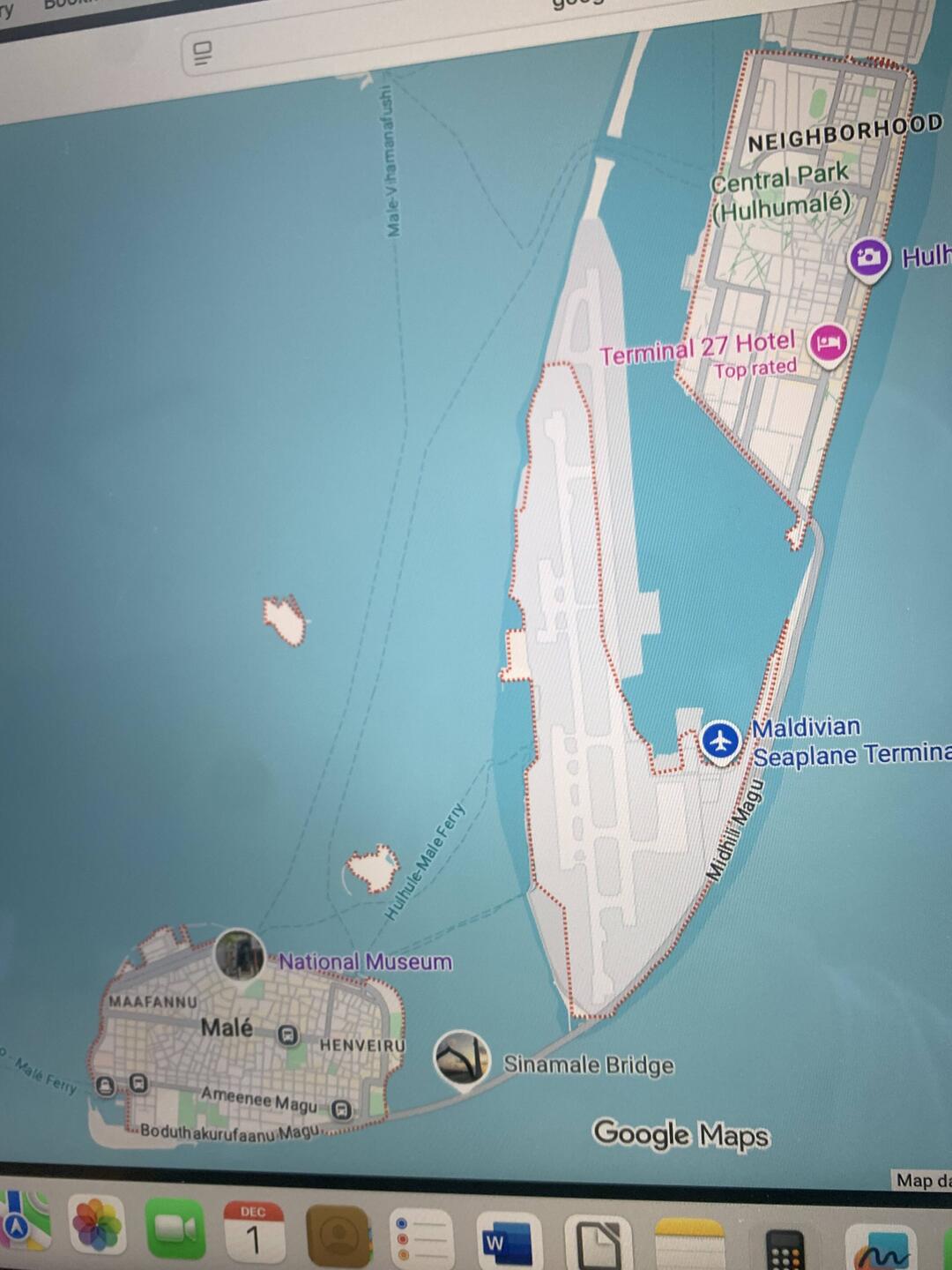Tap the transit stop on Ameenee Magu
The height and width of the screenshot is (1270, 952).
tap(342, 1109)
